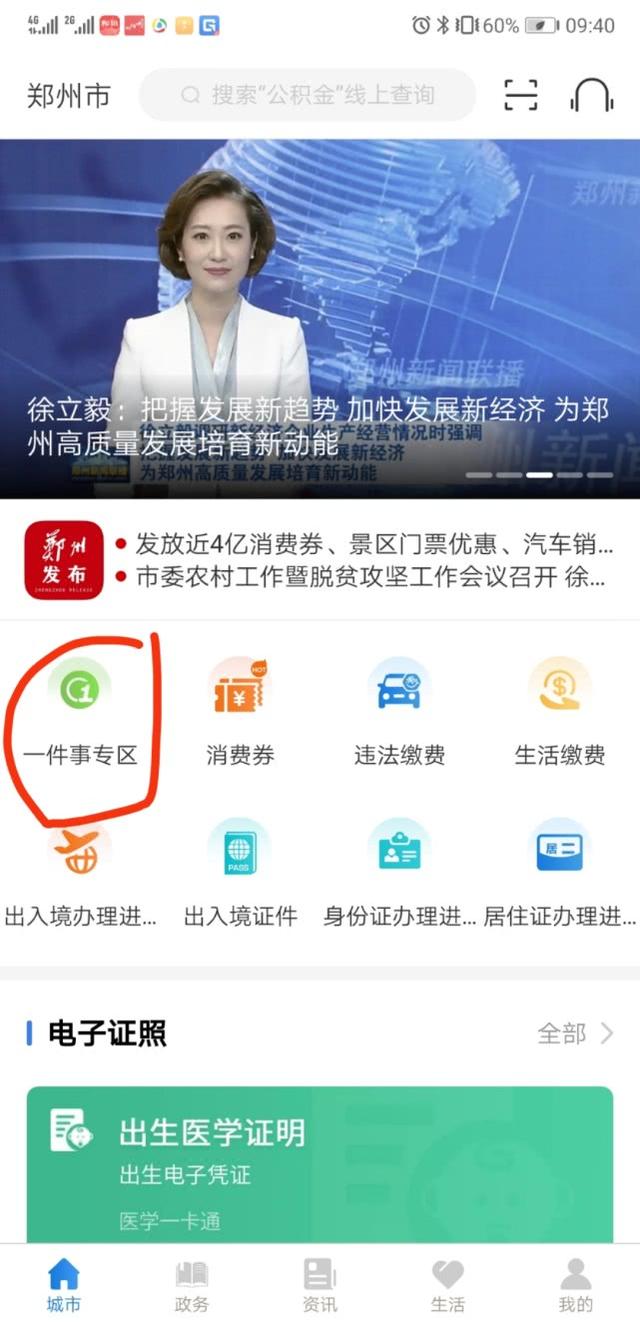Open the 徐立毅 news banner

320,320
